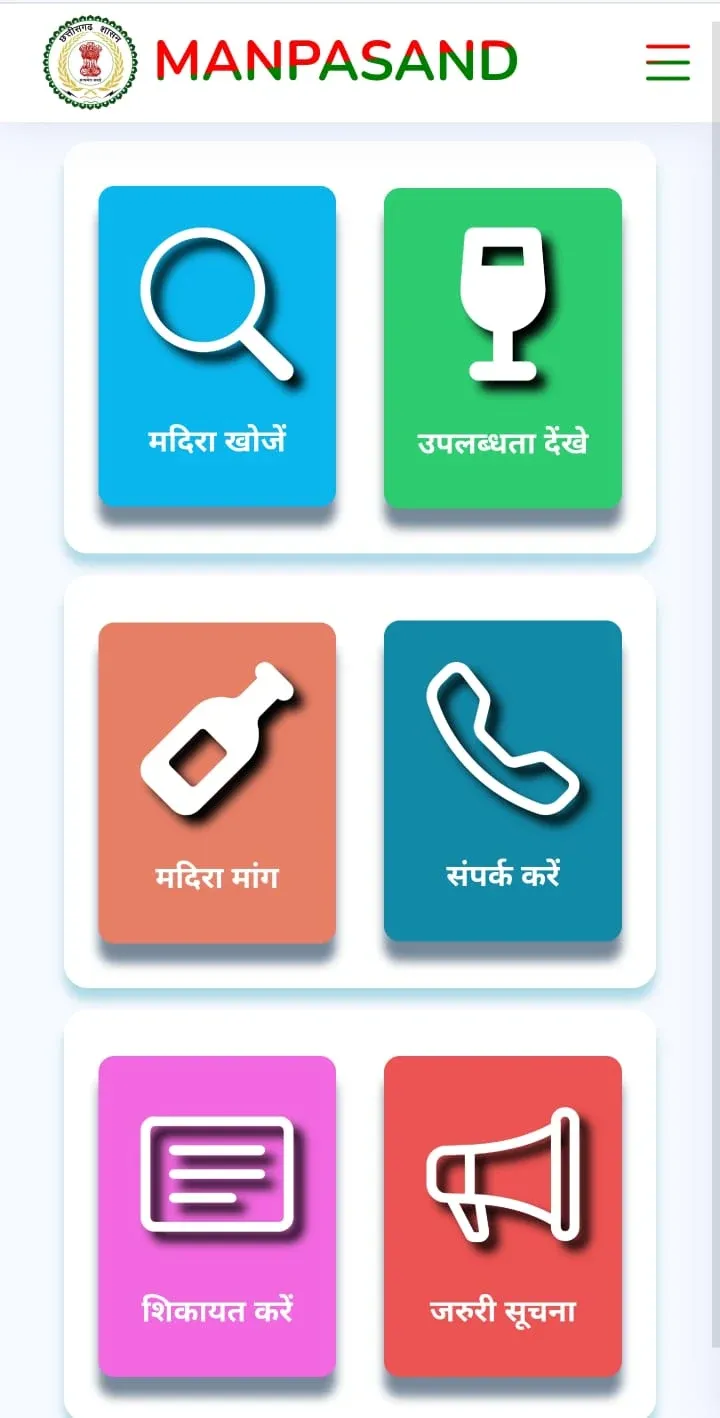Select the उपलब्धता देंखे tile
Viewport: 720px width, 1418px height.
pos(503,346)
